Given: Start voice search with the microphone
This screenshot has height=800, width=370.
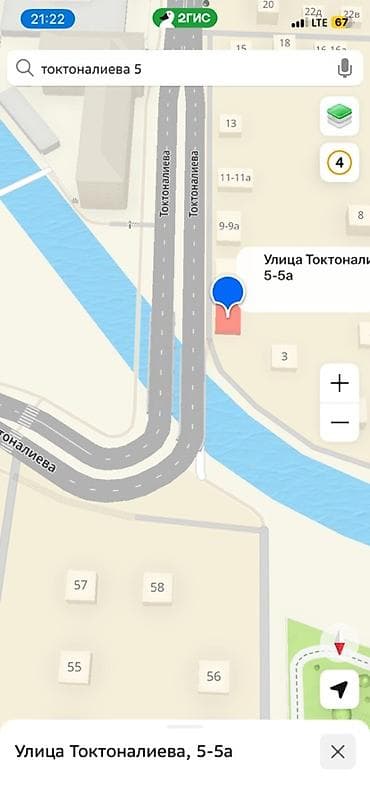Looking at the screenshot, I should [345, 68].
